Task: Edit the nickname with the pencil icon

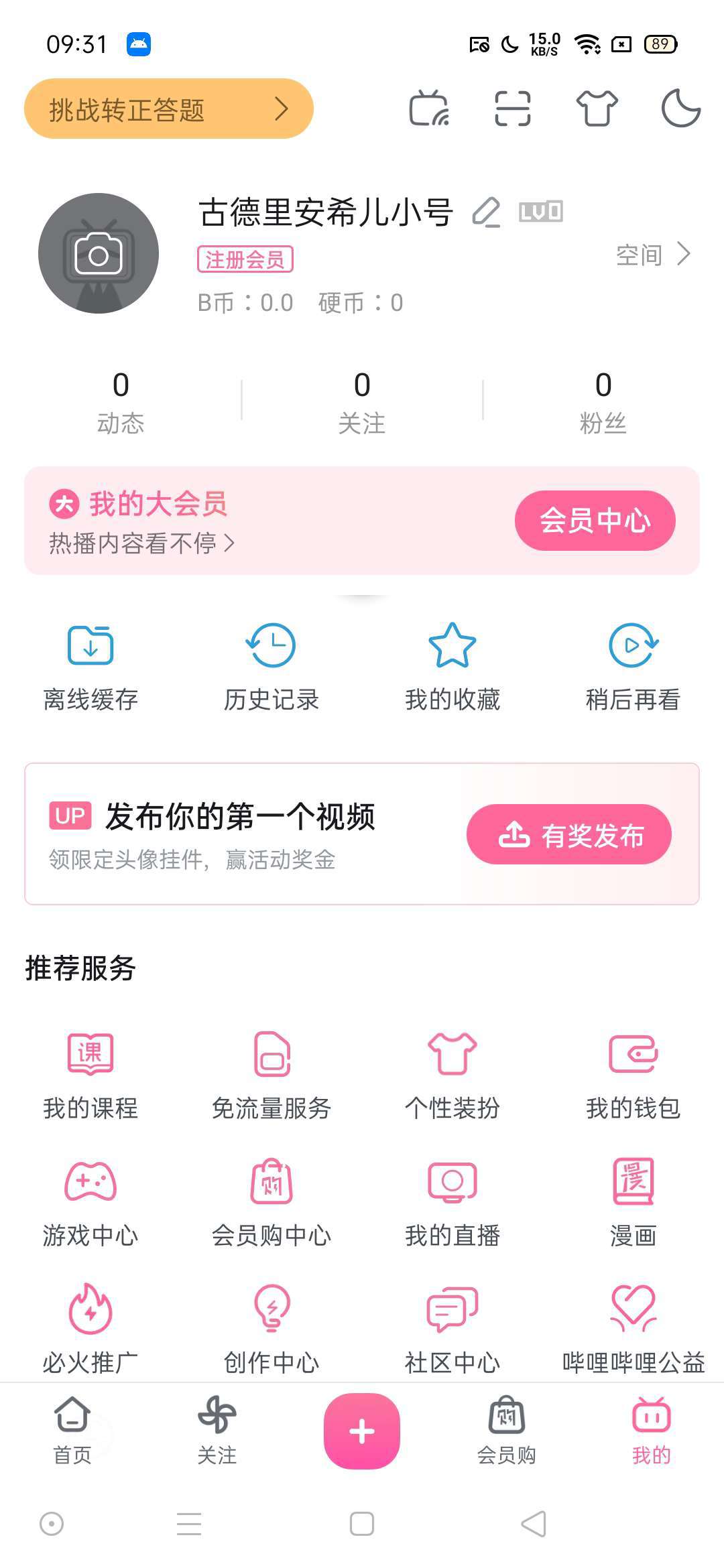Action: coord(486,212)
